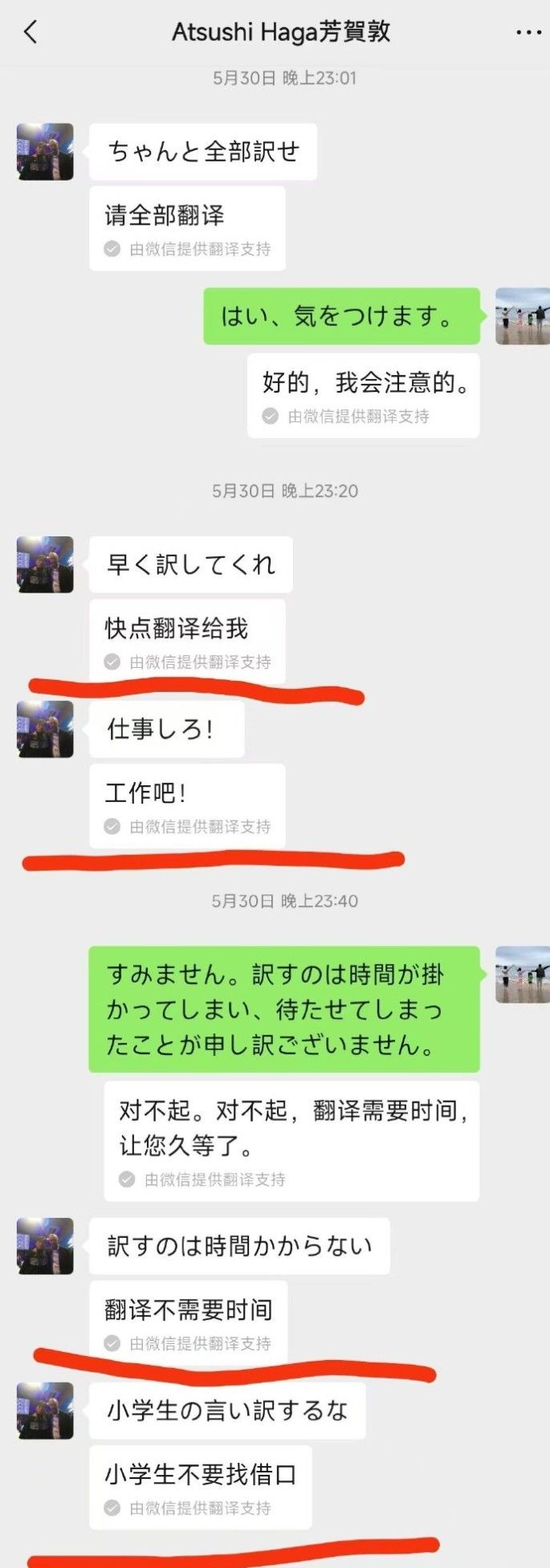Open sender avatar beside 仕事しろ! message
The image size is (550, 1568).
click(x=45, y=729)
